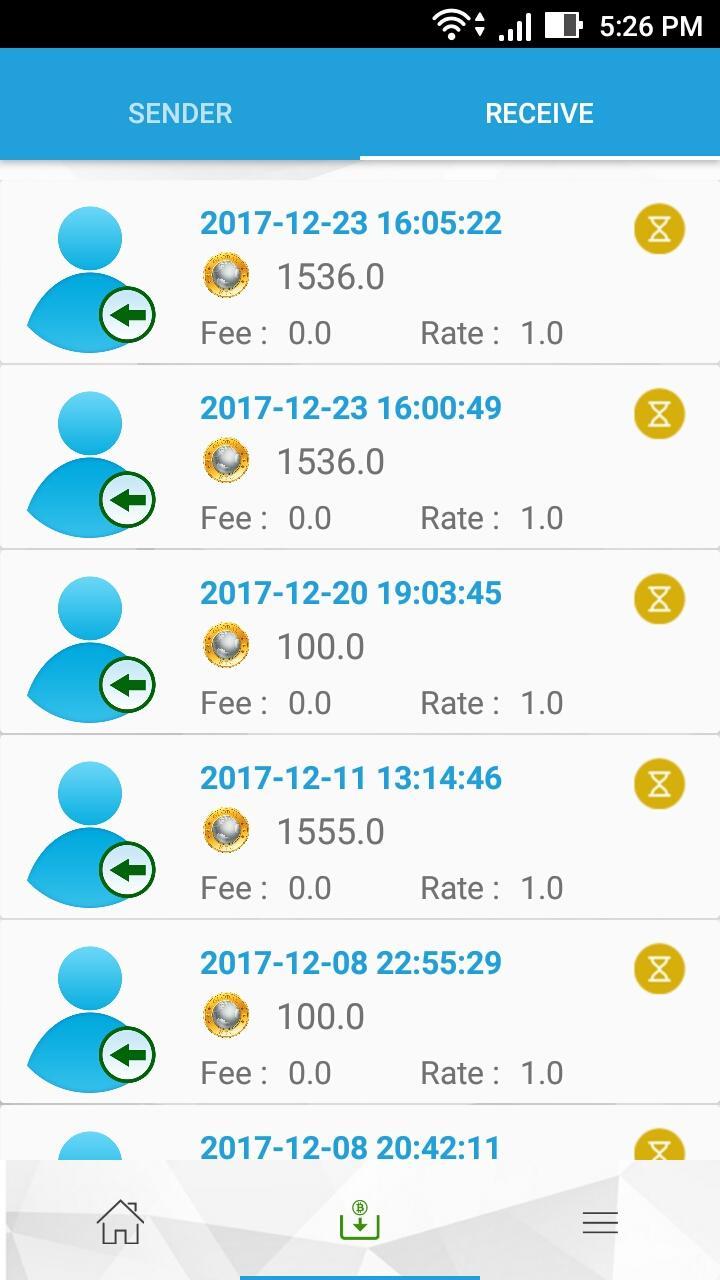Open the 2017-12-23 16:05:22 transaction
The image size is (720, 1280).
pyautogui.click(x=360, y=272)
